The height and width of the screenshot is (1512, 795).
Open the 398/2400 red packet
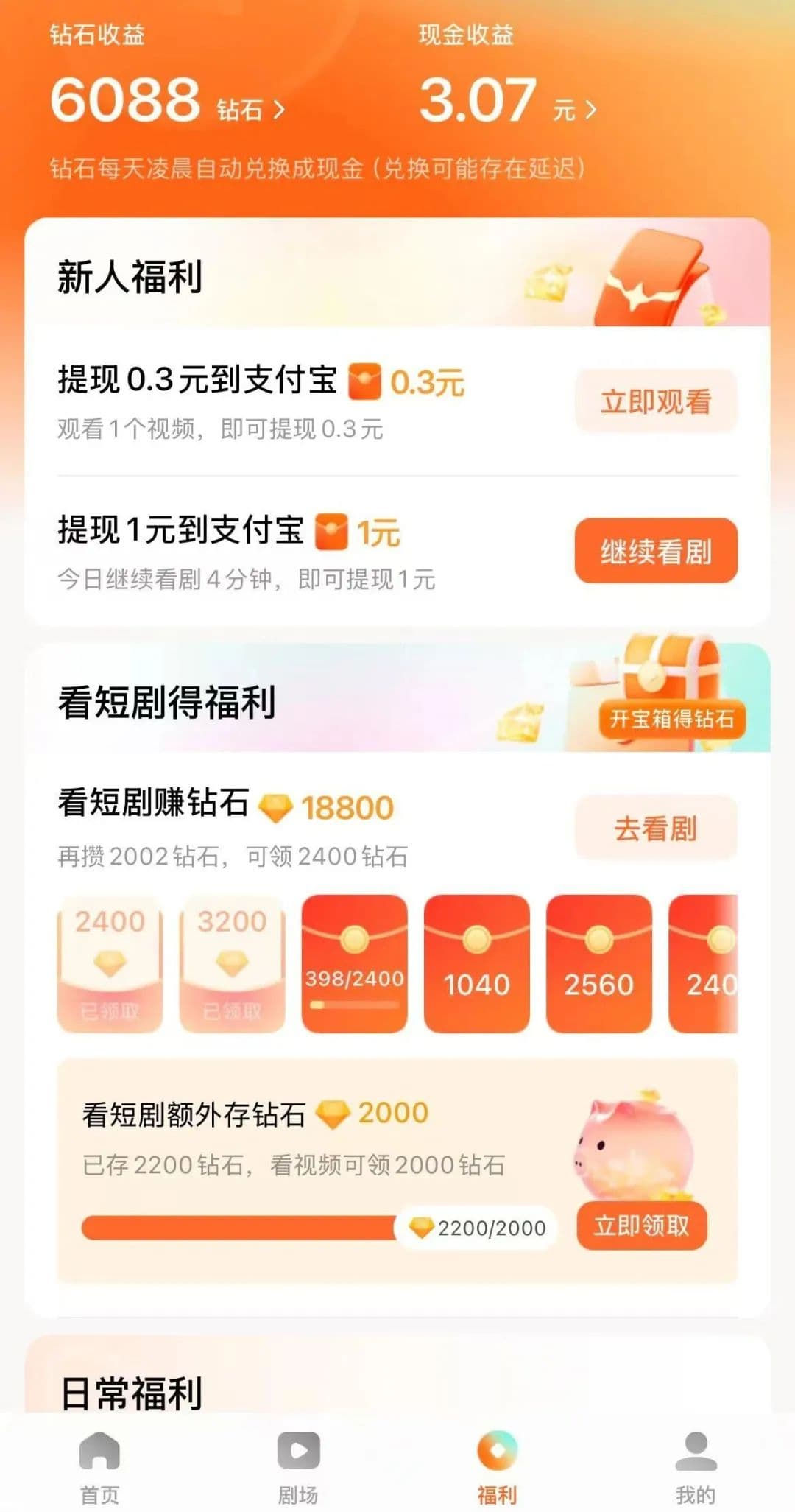coord(354,963)
